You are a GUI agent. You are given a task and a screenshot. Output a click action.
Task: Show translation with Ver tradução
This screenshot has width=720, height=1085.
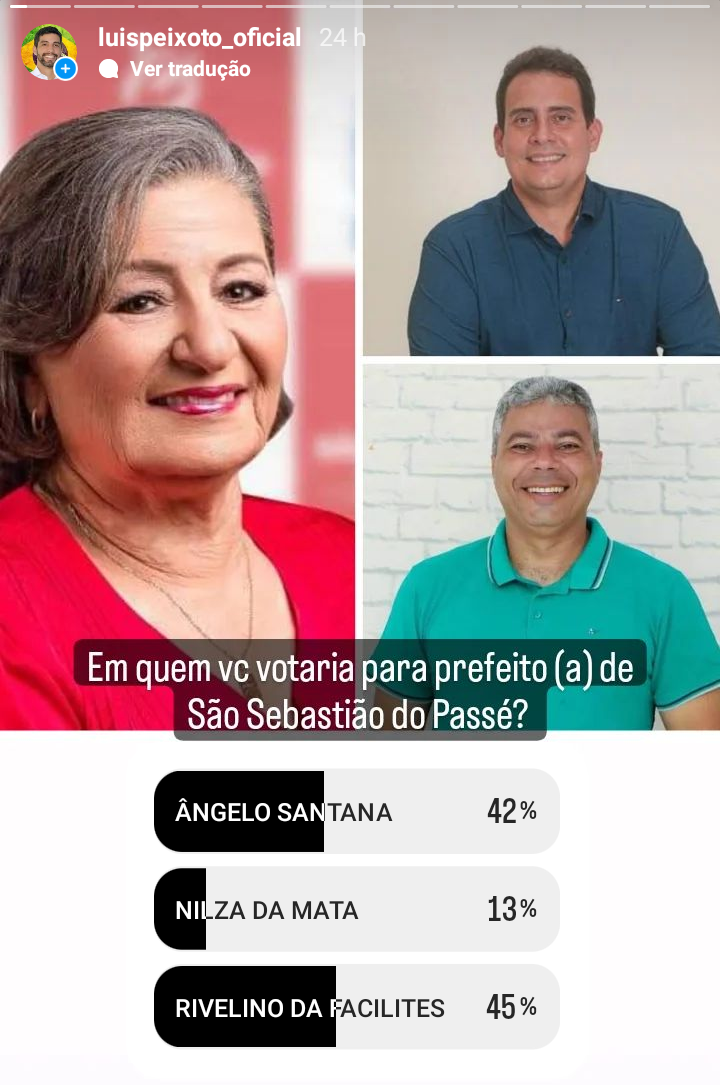click(189, 69)
